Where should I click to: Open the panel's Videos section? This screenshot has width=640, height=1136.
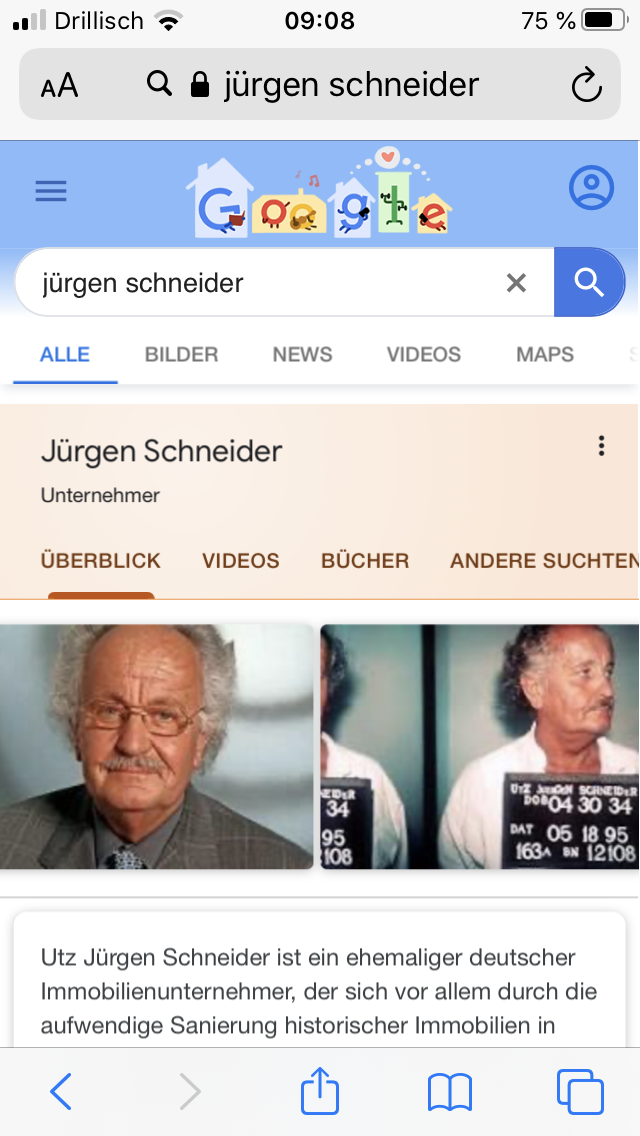coord(241,561)
